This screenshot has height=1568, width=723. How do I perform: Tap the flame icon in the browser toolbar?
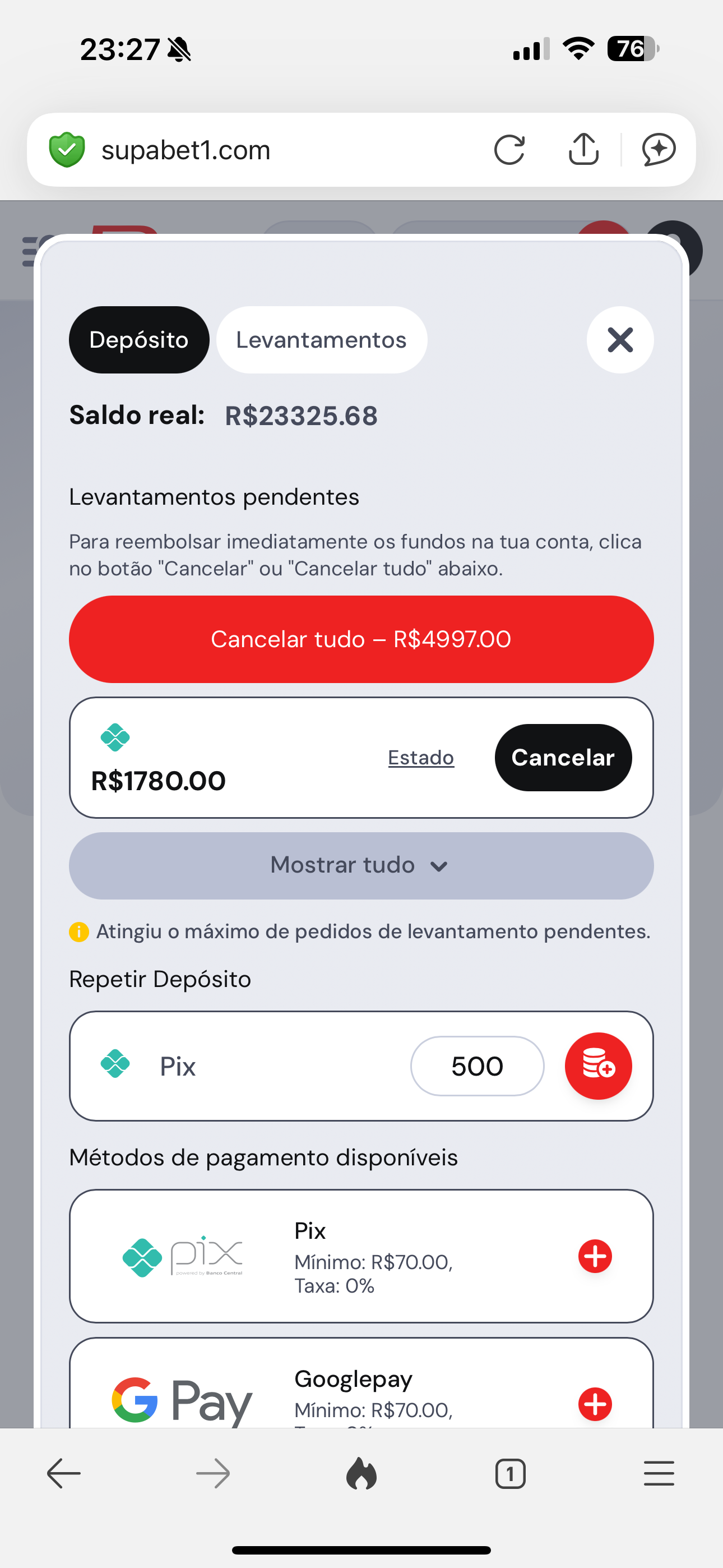pos(361,1474)
